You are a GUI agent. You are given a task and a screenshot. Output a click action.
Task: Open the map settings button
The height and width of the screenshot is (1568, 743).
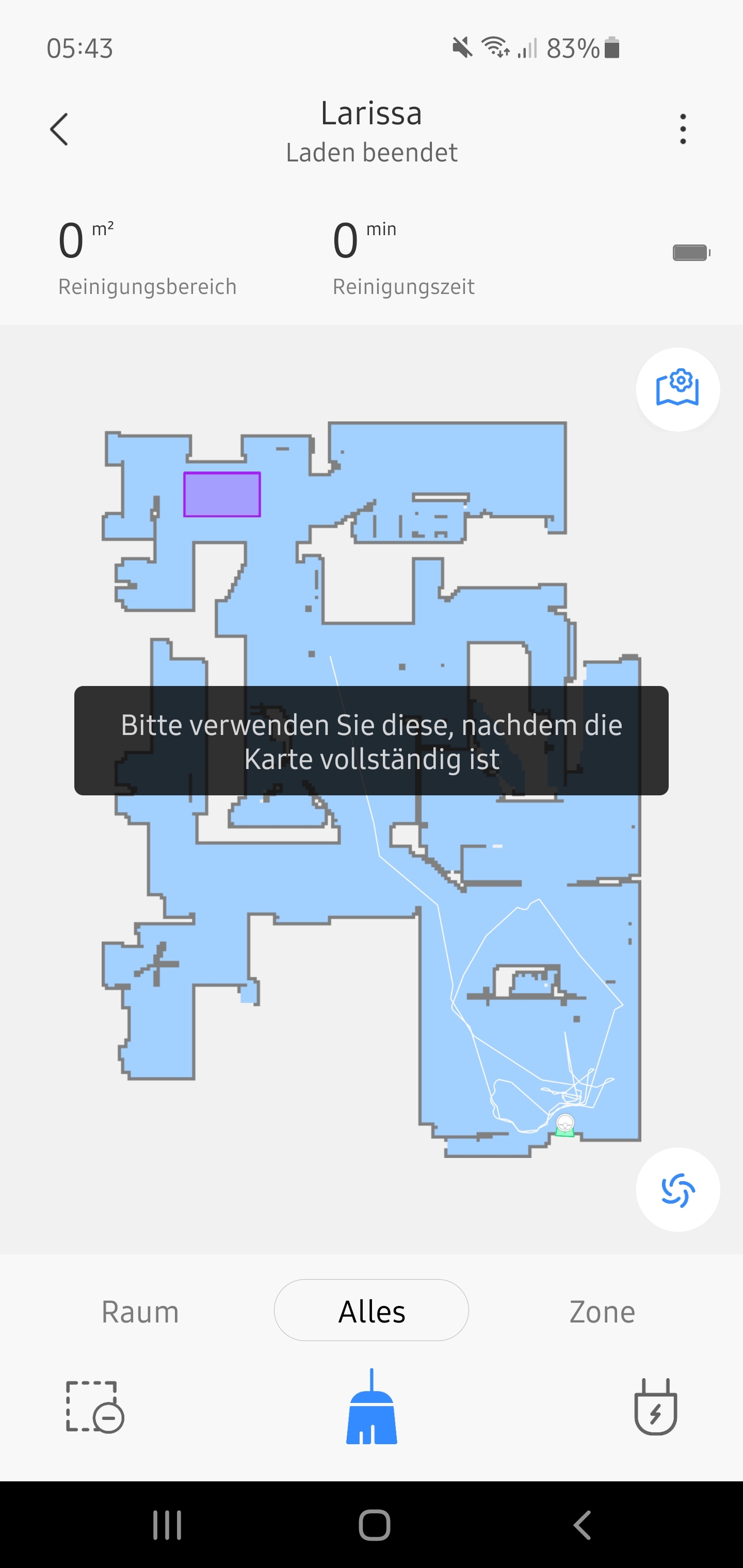[677, 389]
